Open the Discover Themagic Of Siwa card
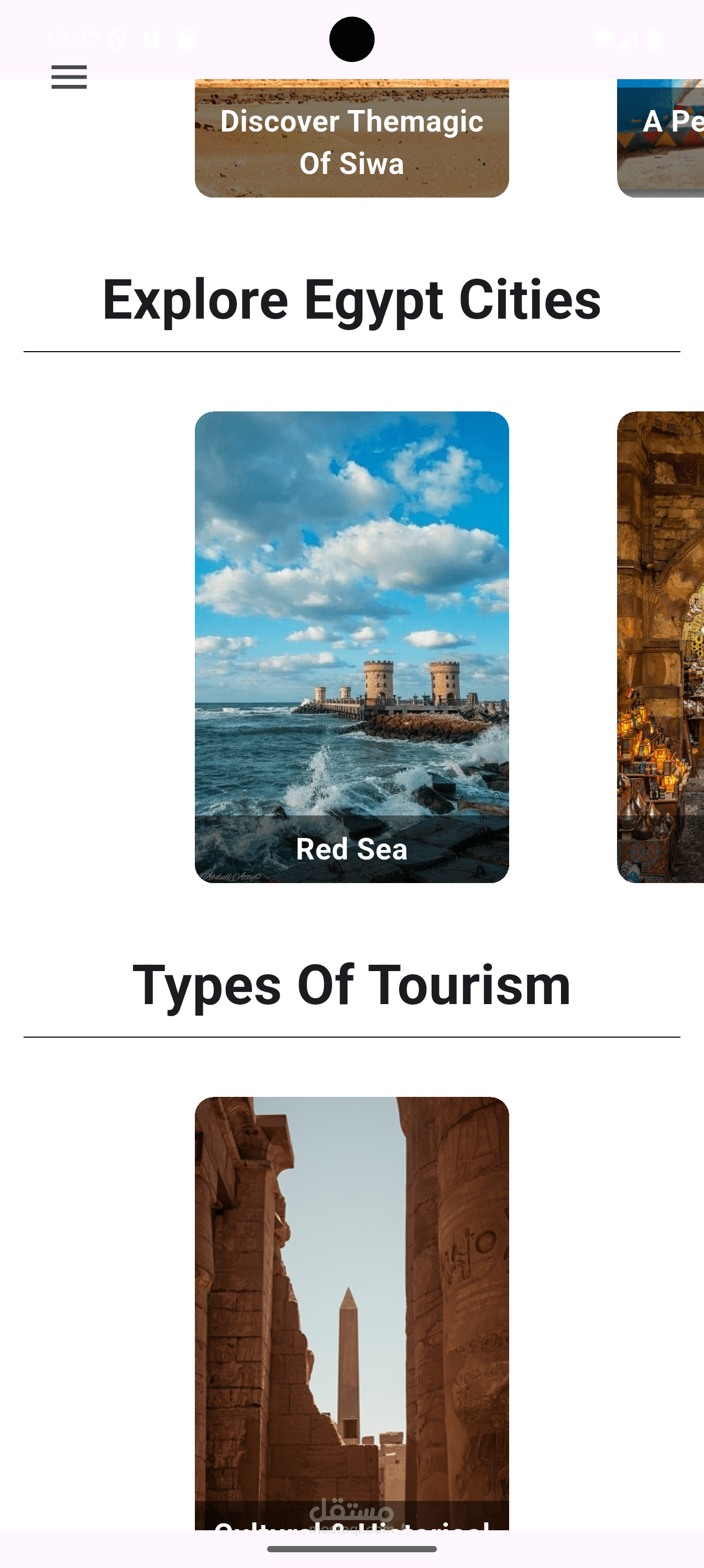The width and height of the screenshot is (704, 1568). point(351,138)
